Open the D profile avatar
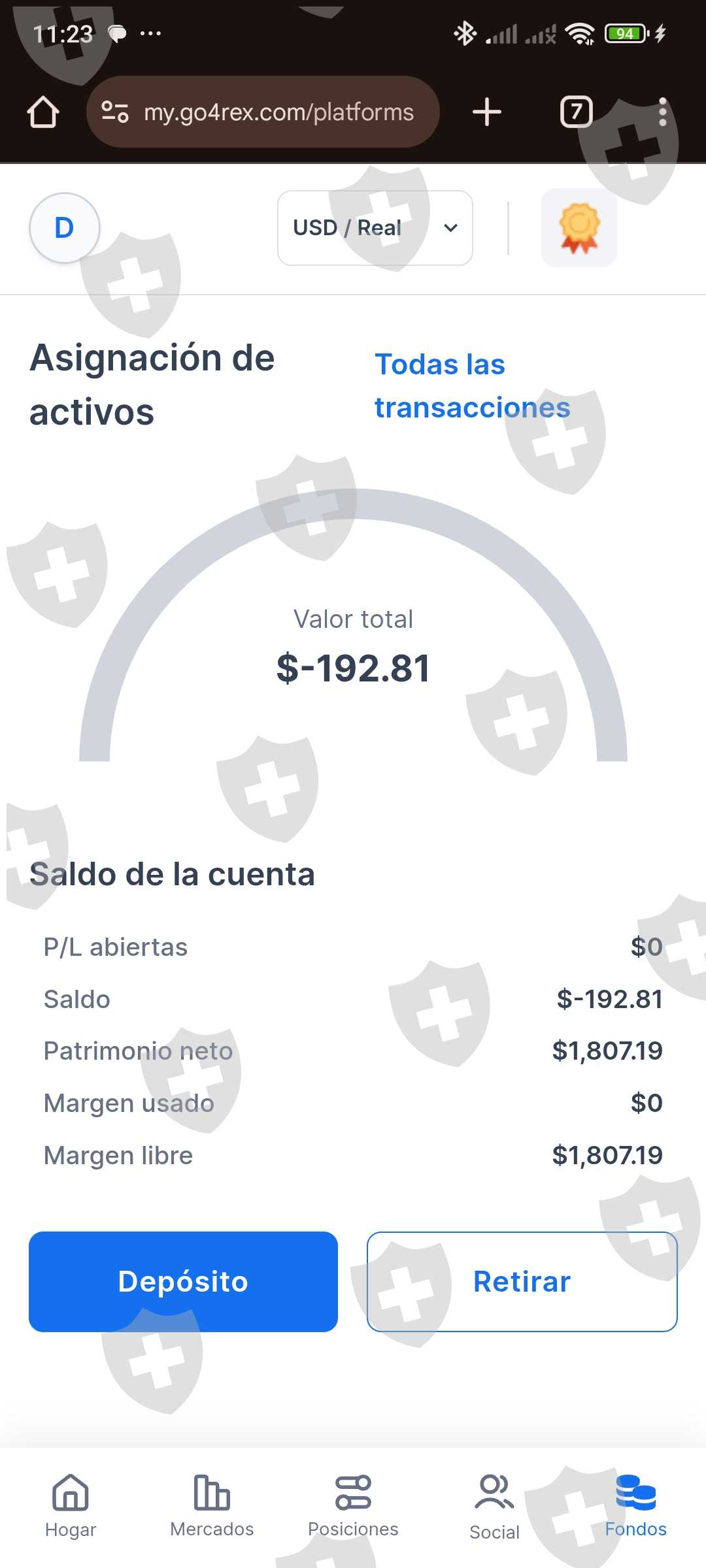The width and height of the screenshot is (706, 1568). (64, 228)
